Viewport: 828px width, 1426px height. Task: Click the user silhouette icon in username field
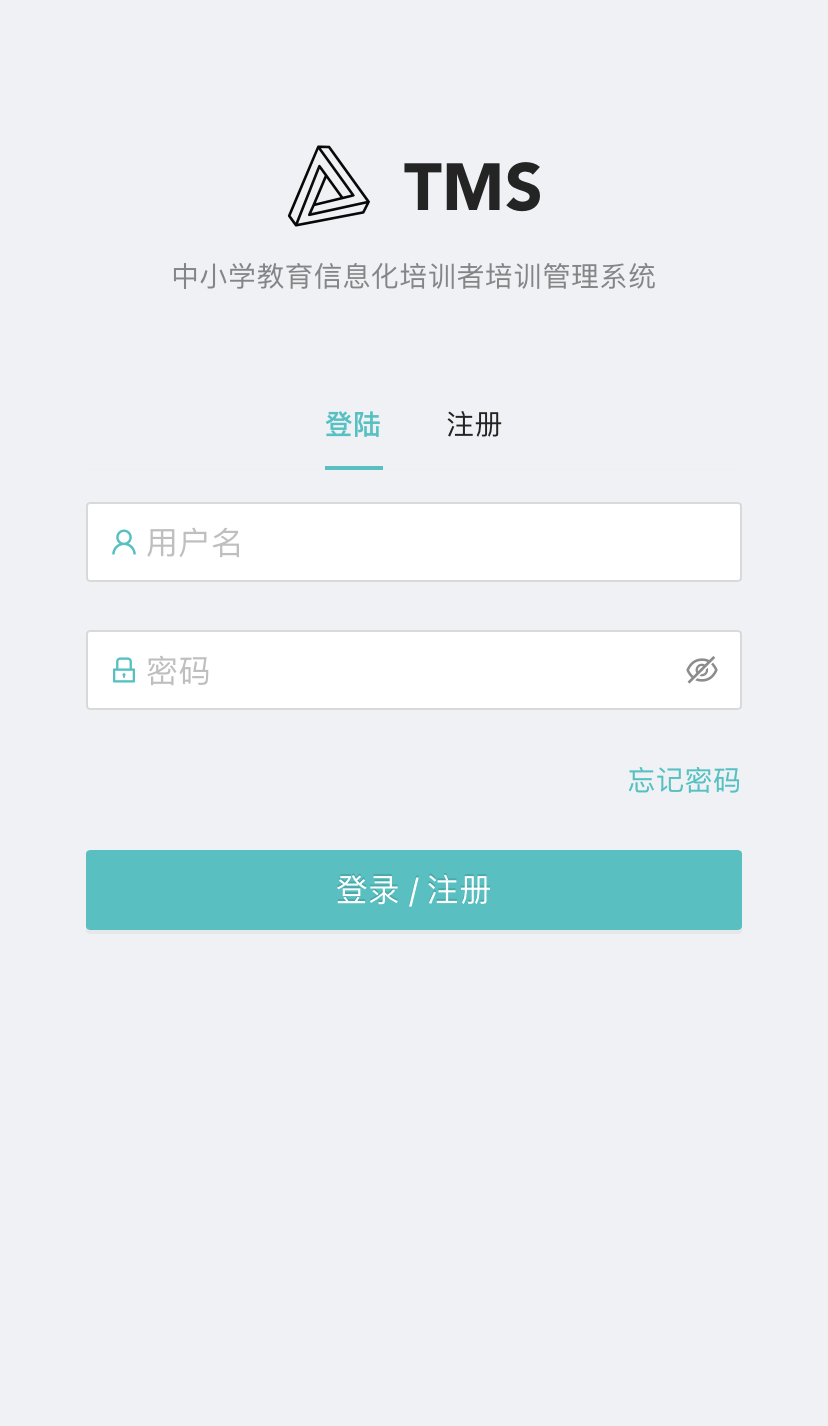tap(123, 542)
